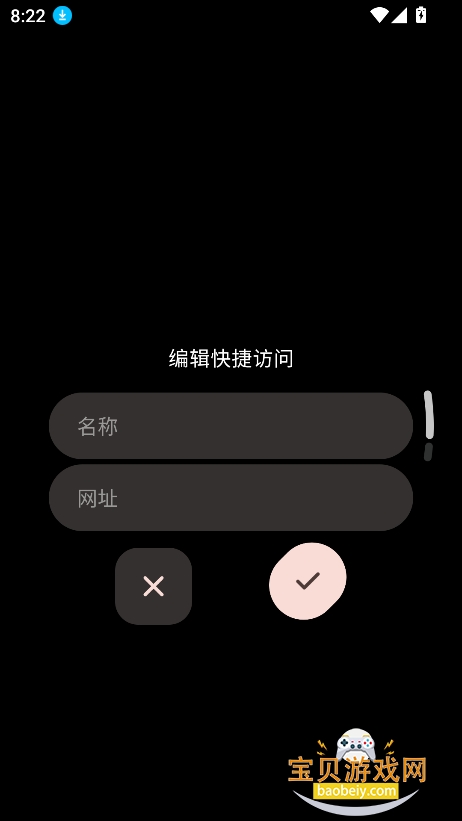Confirm the quick access with checkmark
The height and width of the screenshot is (821, 462).
(x=307, y=581)
